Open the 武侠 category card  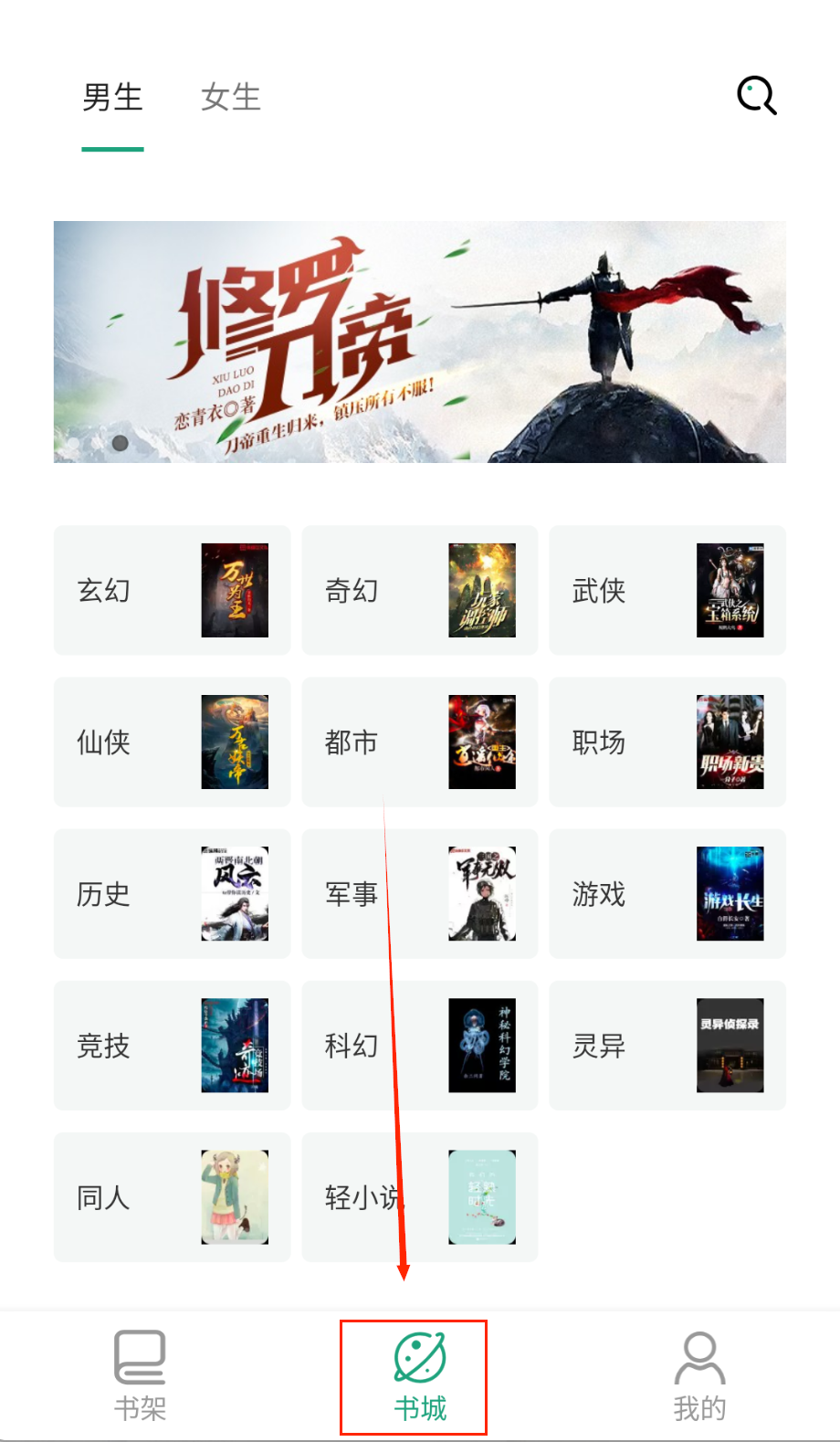pyautogui.click(x=667, y=590)
